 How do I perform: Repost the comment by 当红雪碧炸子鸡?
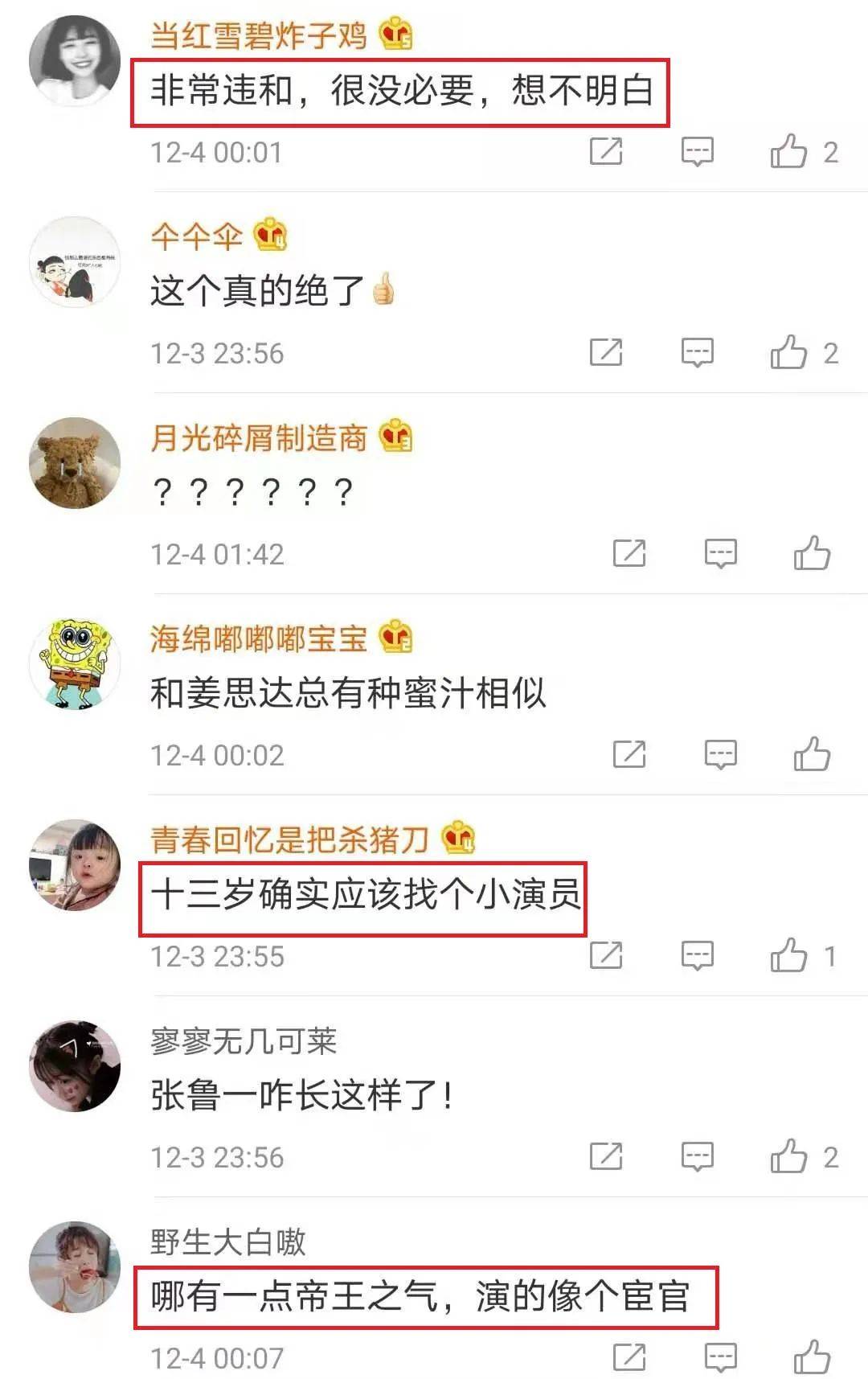point(606,151)
